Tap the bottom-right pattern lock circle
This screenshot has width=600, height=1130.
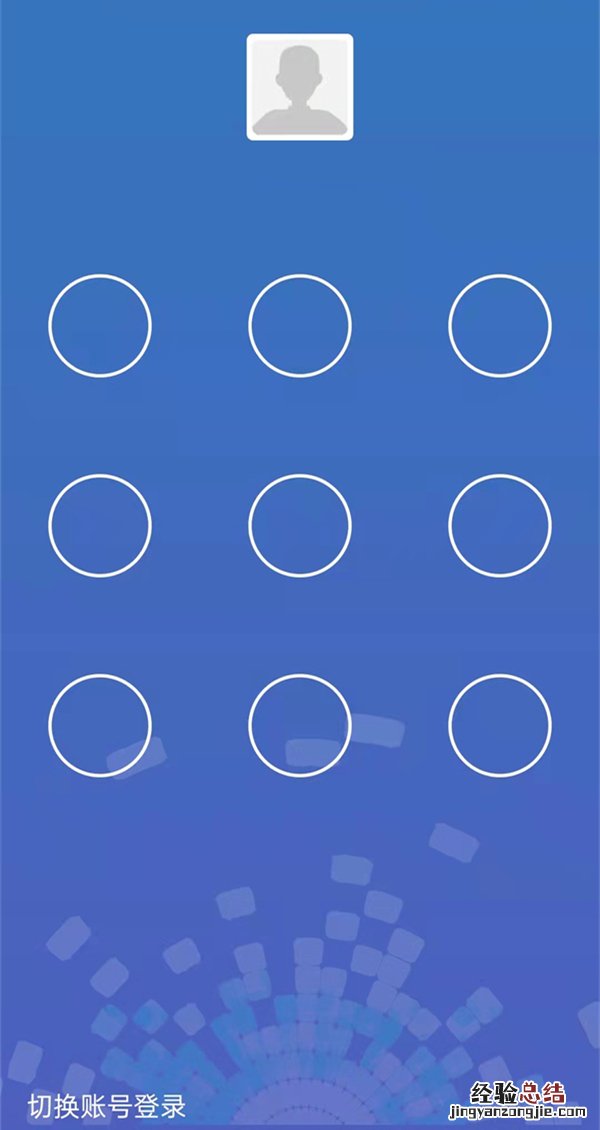coord(500,726)
